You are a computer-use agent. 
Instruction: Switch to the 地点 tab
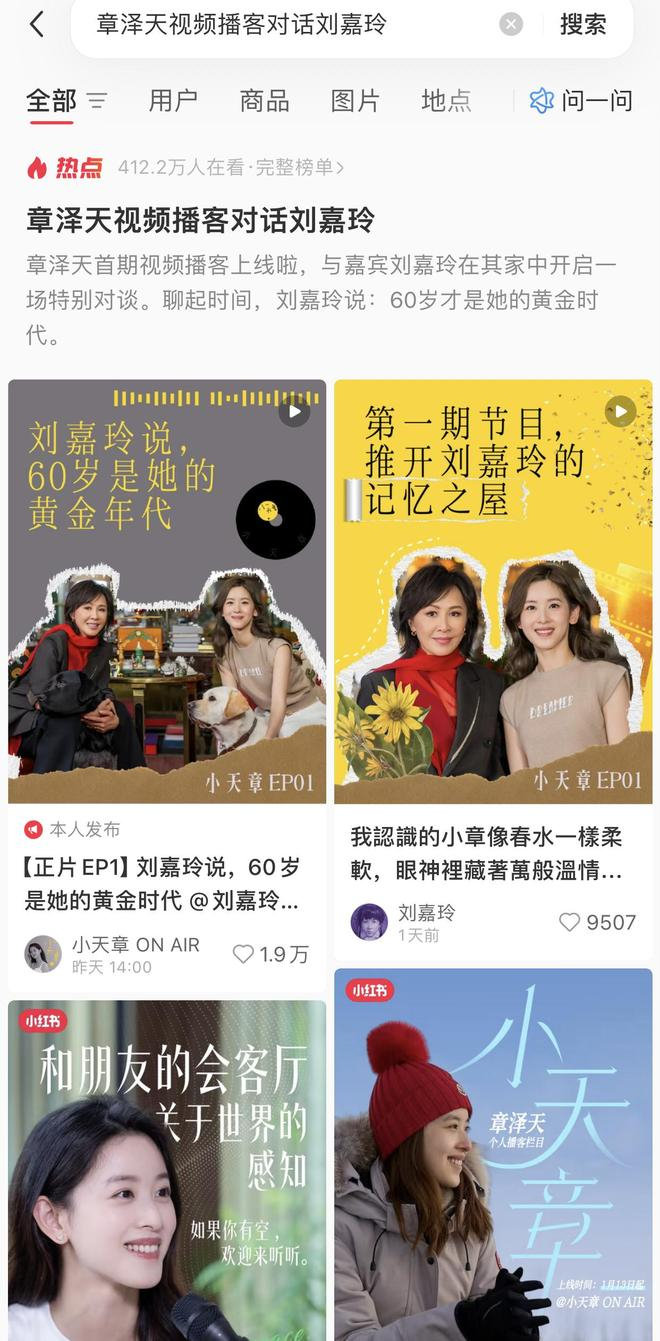[x=446, y=100]
